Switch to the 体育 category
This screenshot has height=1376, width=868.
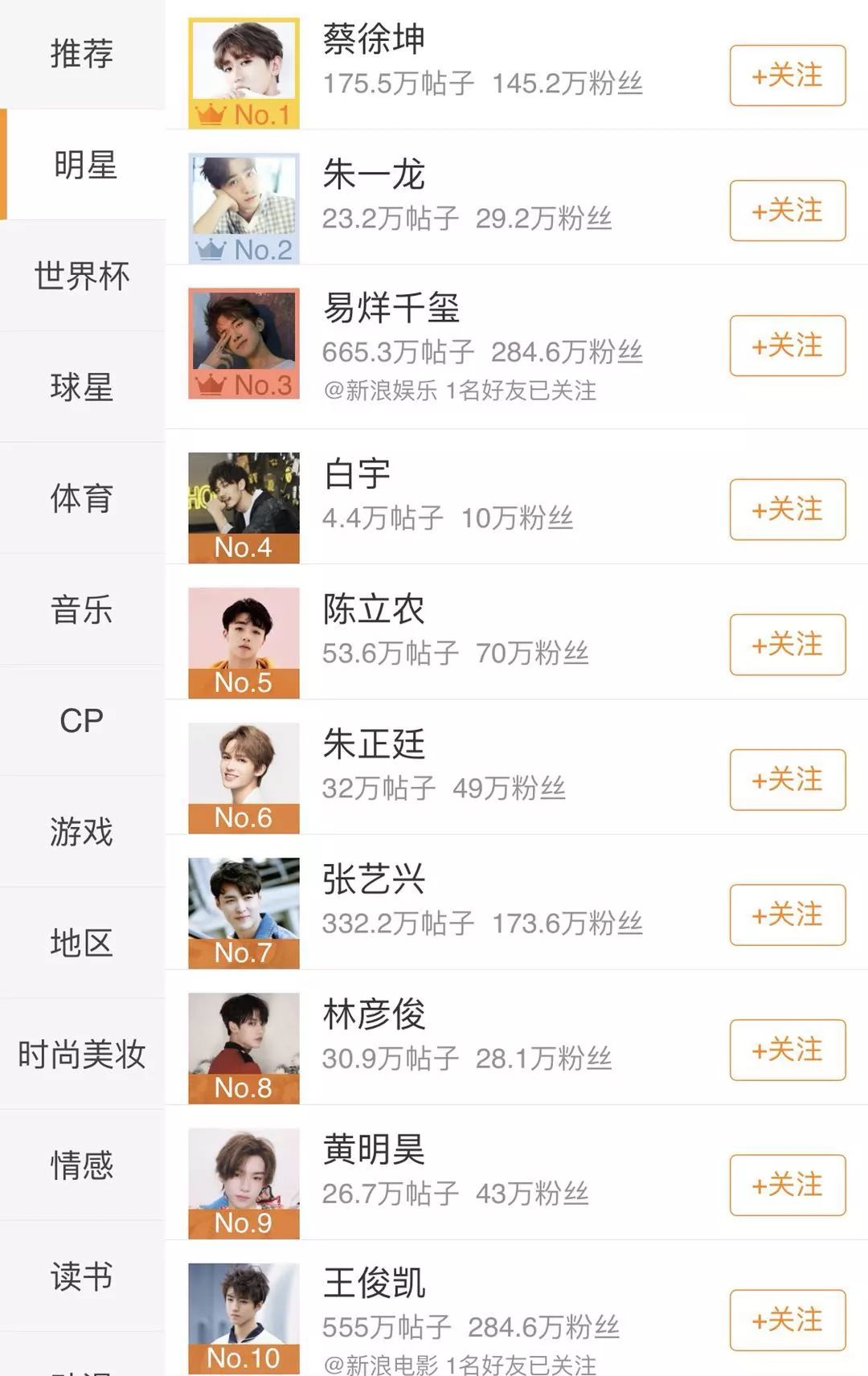(x=82, y=498)
